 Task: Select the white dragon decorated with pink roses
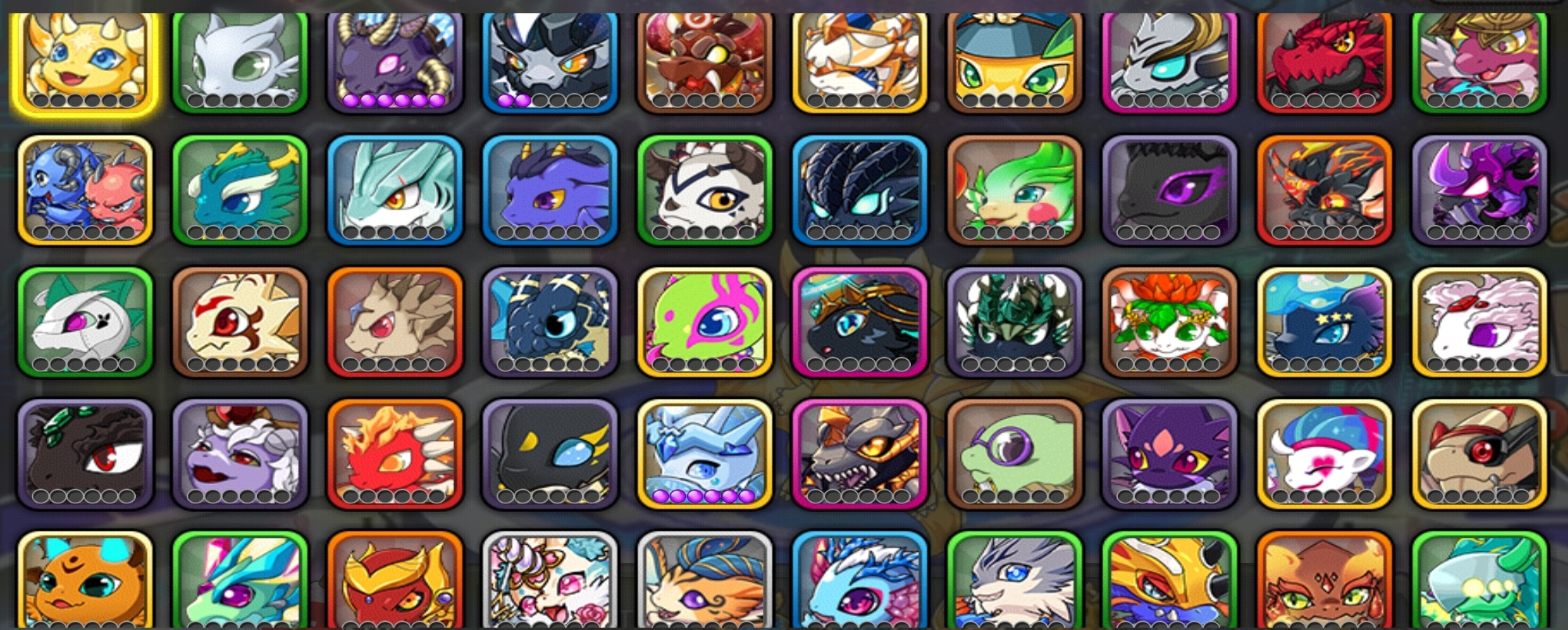tap(549, 582)
